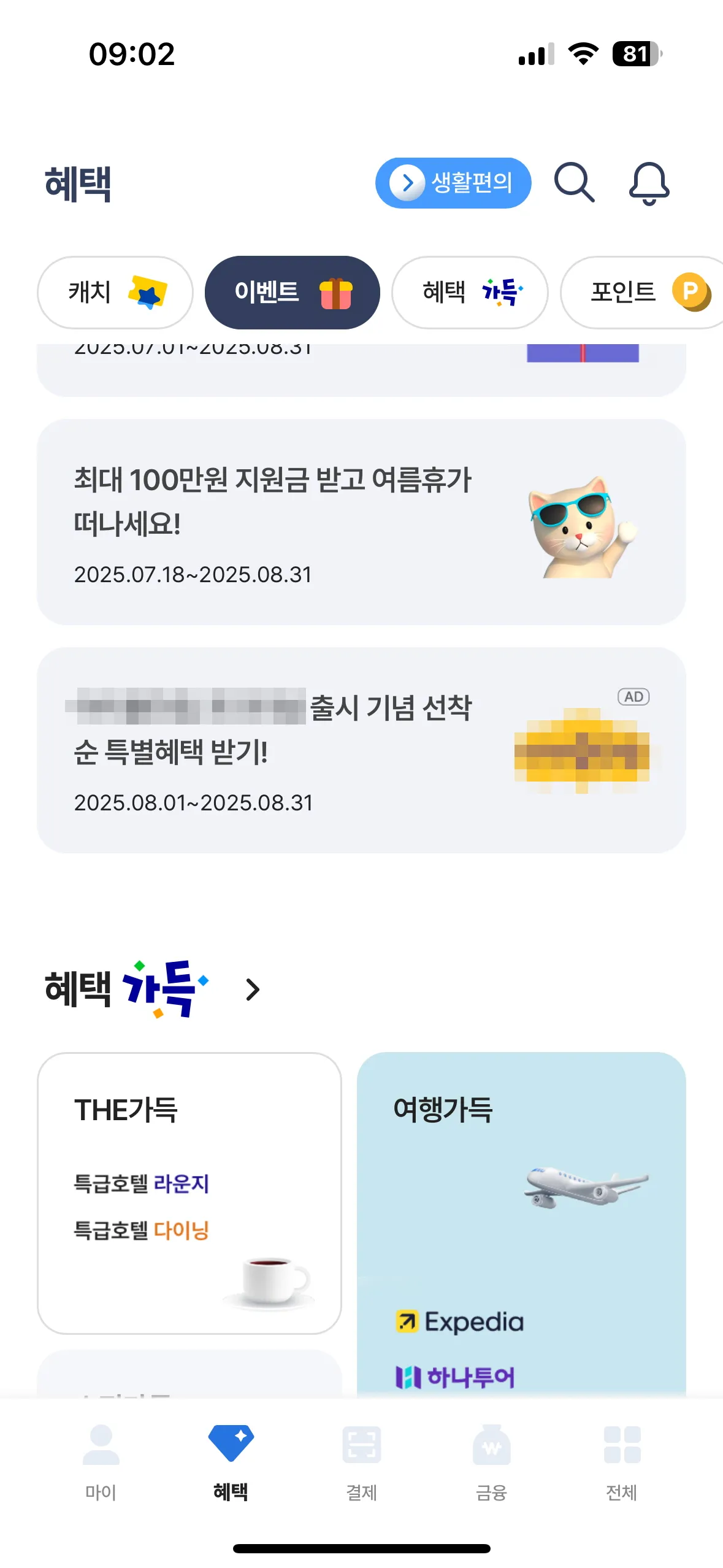This screenshot has width=723, height=1568.
Task: Tap the gift icon on the 이벤트 tab
Action: click(335, 293)
